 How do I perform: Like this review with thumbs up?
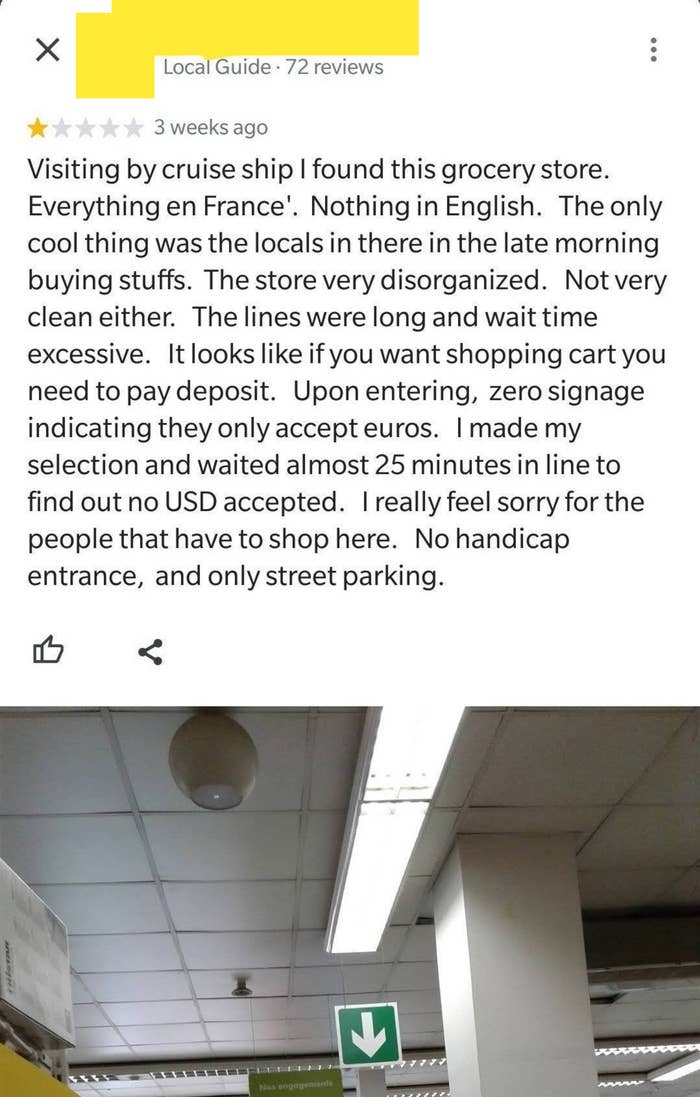[48, 652]
